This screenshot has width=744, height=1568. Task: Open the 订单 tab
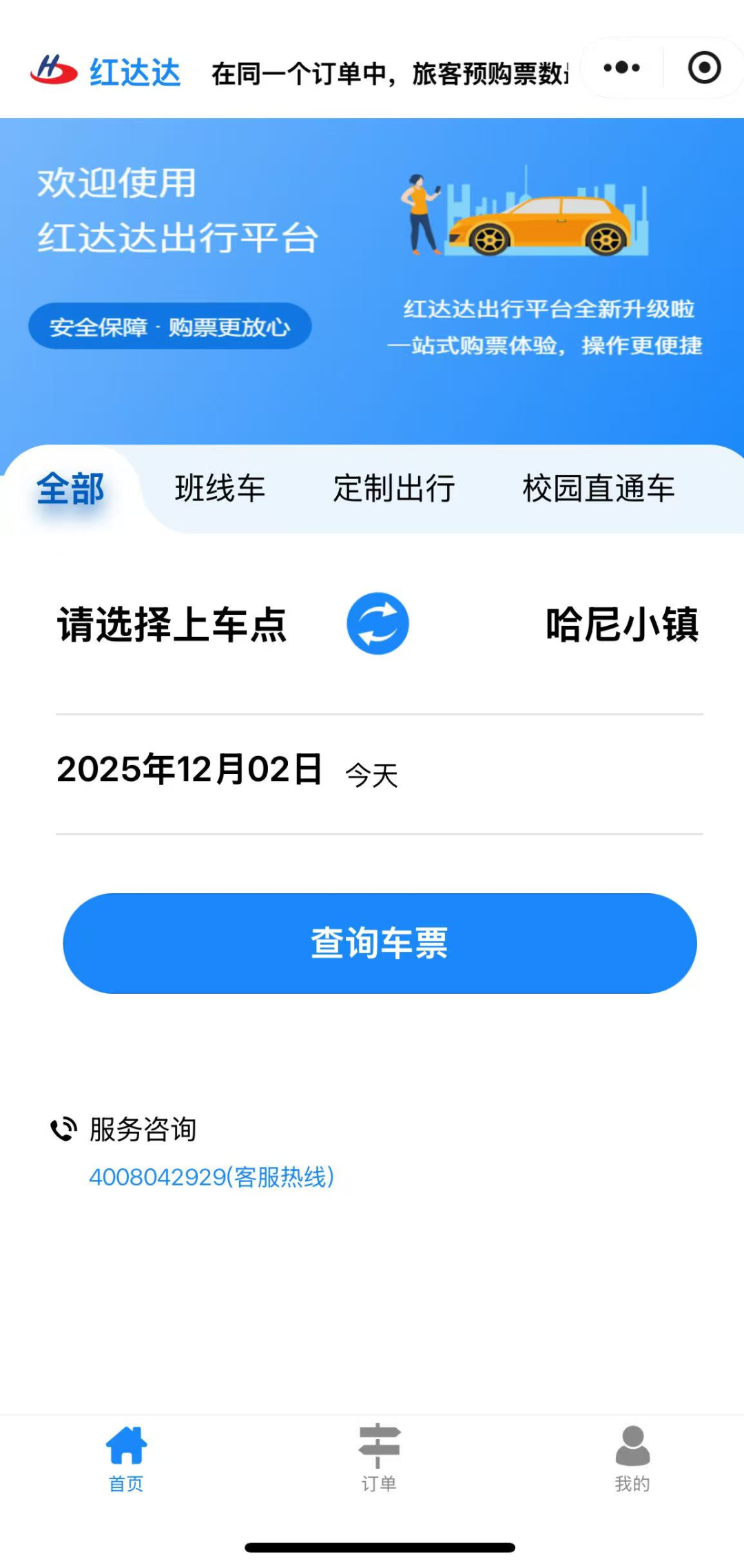click(x=379, y=1458)
